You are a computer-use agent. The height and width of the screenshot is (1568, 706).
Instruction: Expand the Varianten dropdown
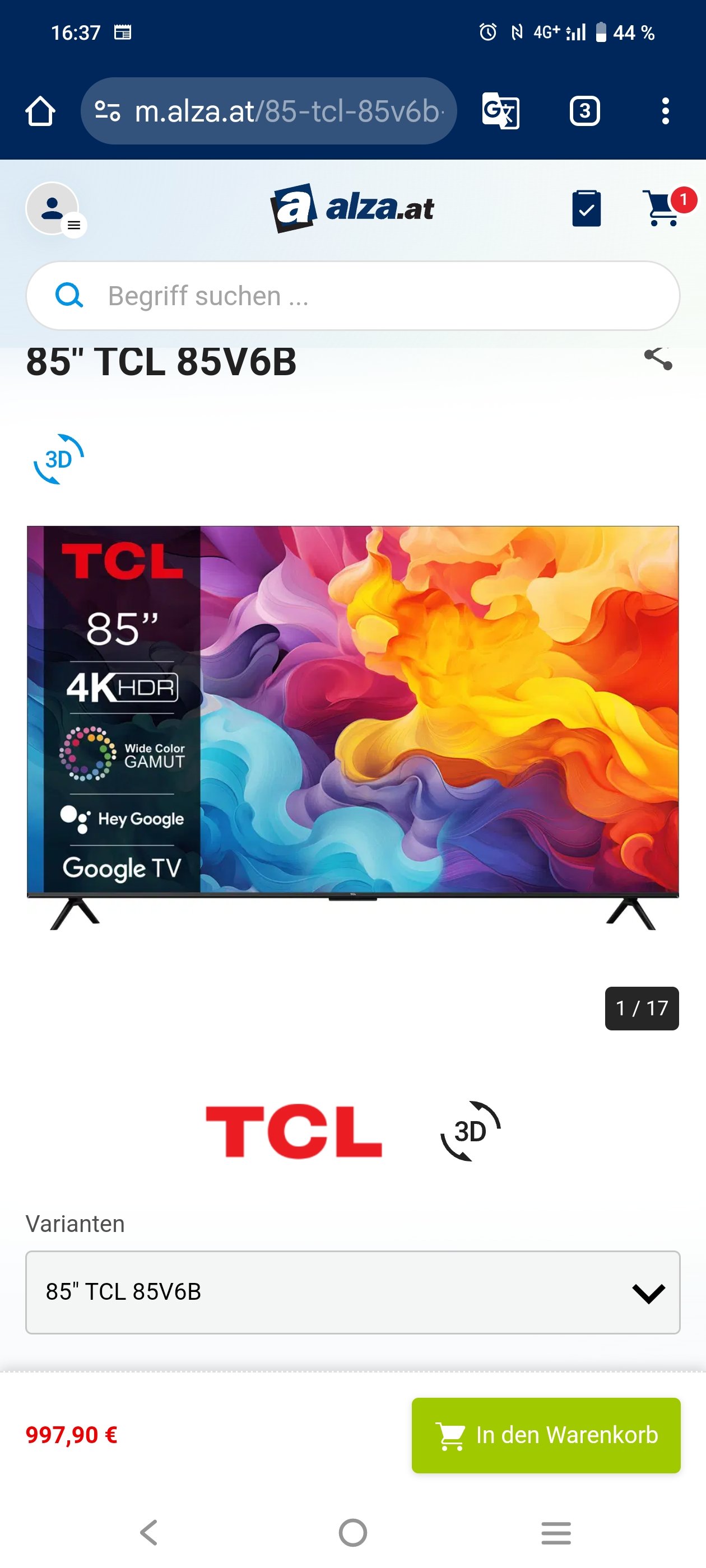[352, 1292]
